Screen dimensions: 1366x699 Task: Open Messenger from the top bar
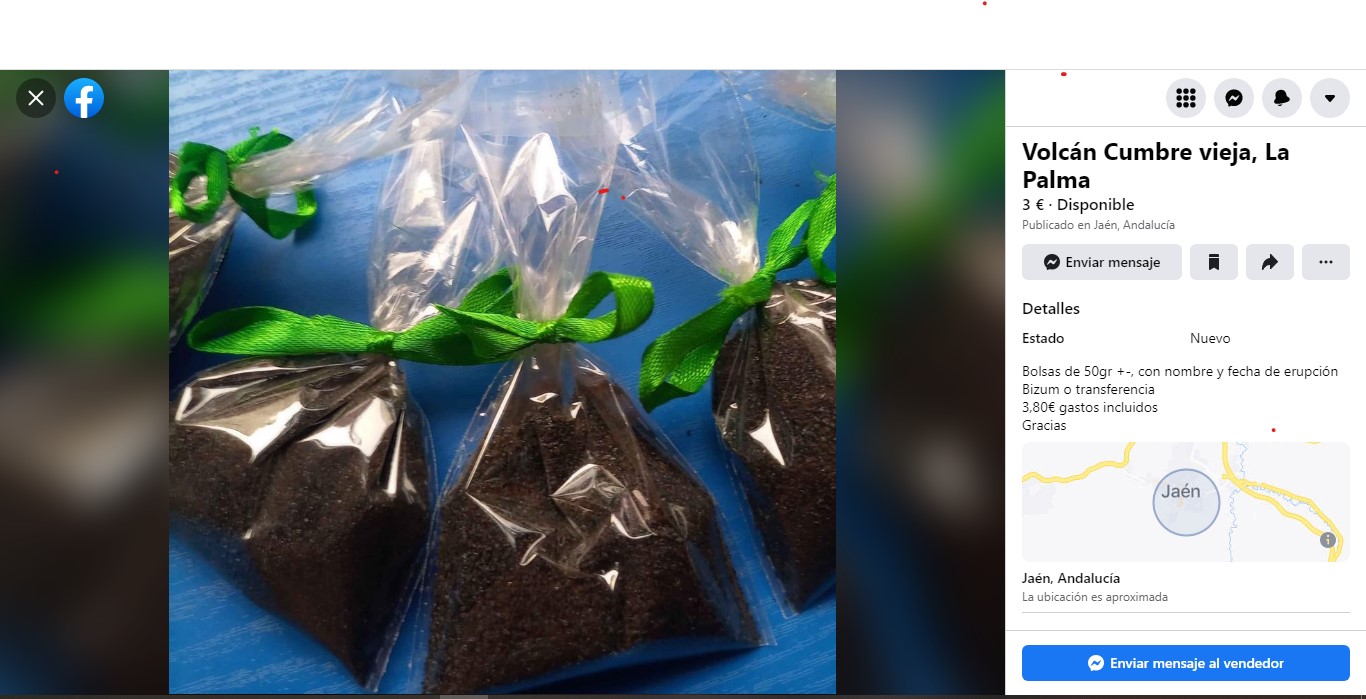pyautogui.click(x=1234, y=98)
